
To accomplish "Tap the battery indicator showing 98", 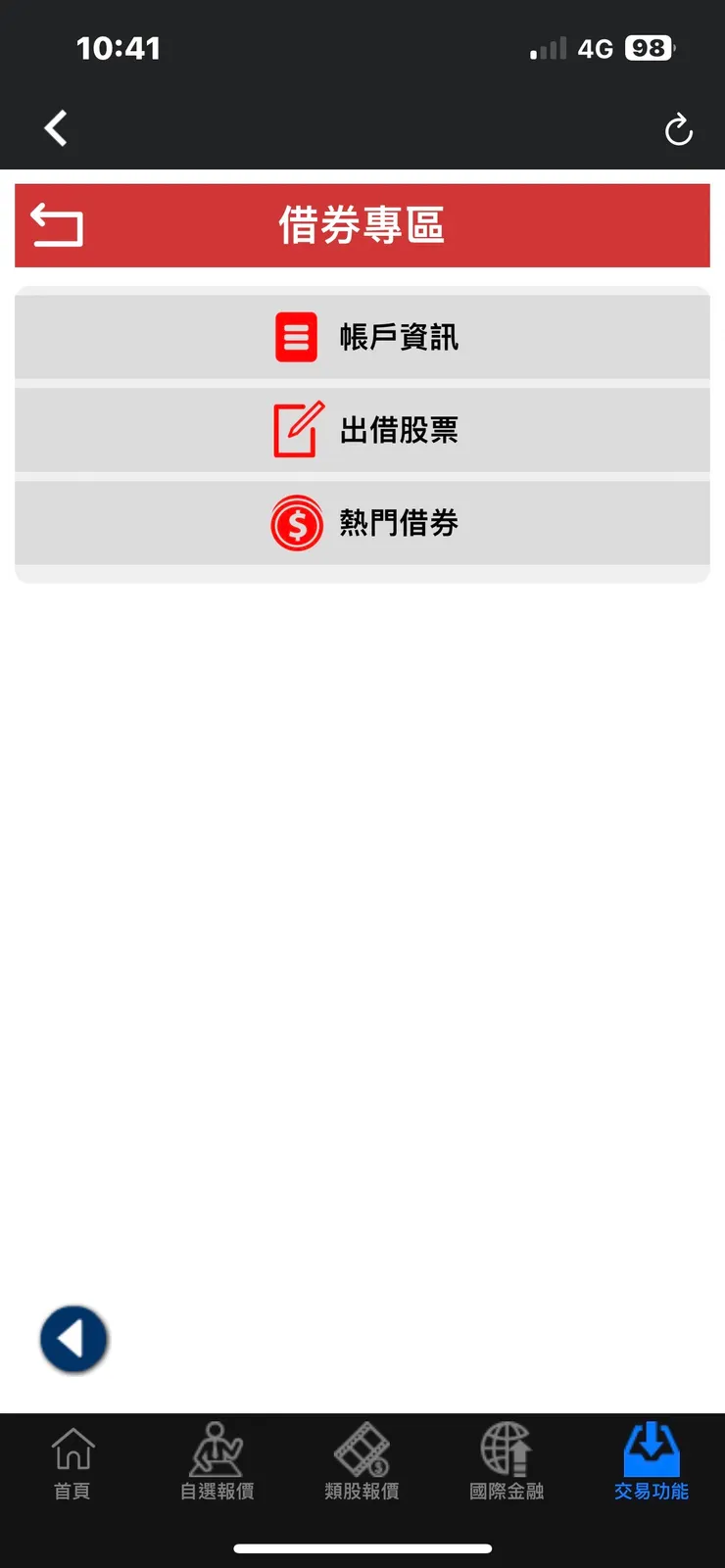I will pos(649,48).
